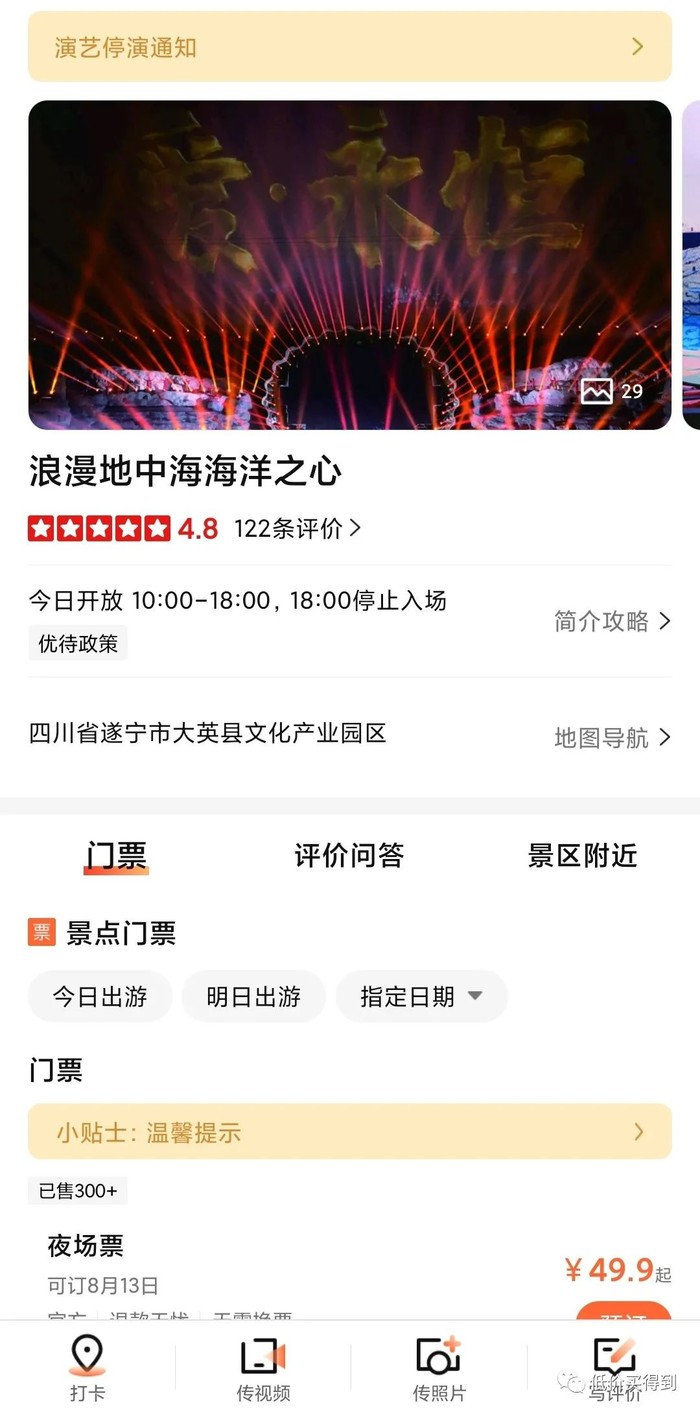Switch to the 门票 tab
The height and width of the screenshot is (1414, 700).
click(x=116, y=856)
